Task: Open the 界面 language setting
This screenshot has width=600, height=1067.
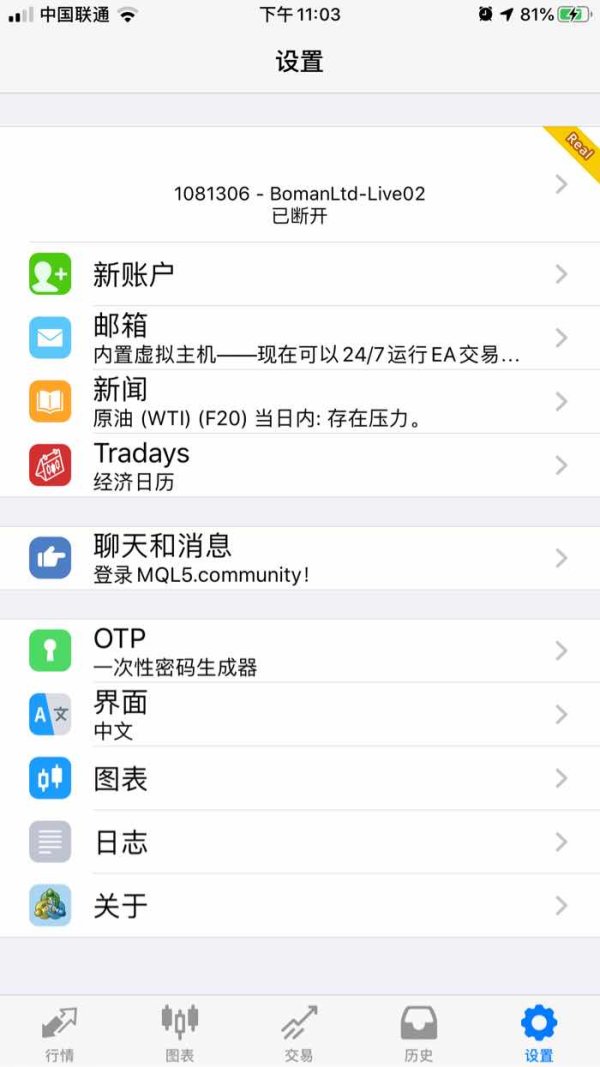Action: [x=300, y=715]
